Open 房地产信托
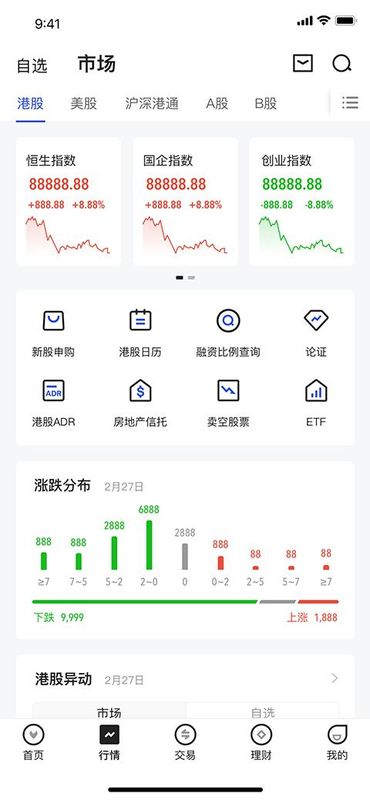 (x=140, y=403)
